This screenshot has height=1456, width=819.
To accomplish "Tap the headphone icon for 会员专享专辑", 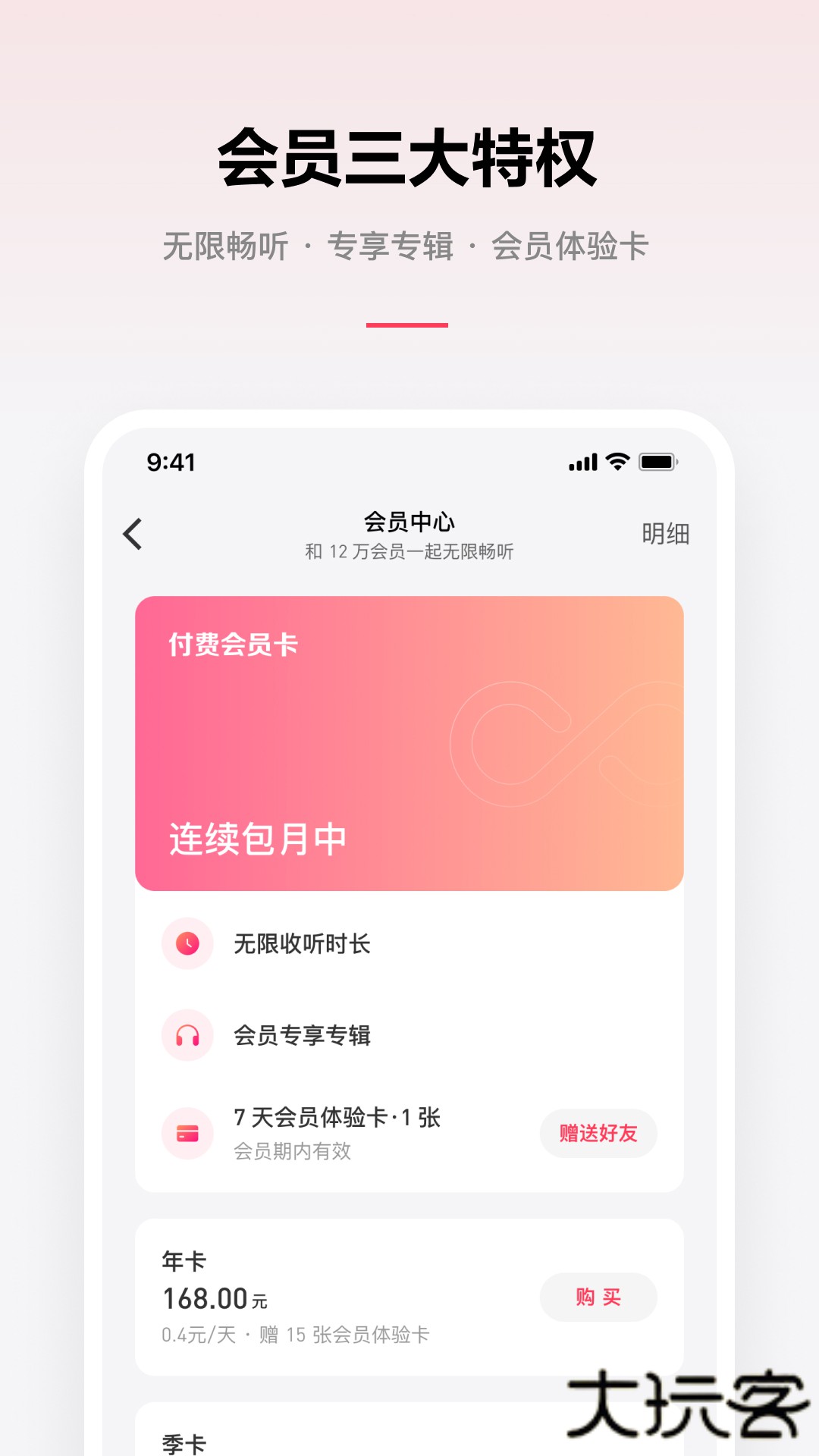I will pos(187,1033).
